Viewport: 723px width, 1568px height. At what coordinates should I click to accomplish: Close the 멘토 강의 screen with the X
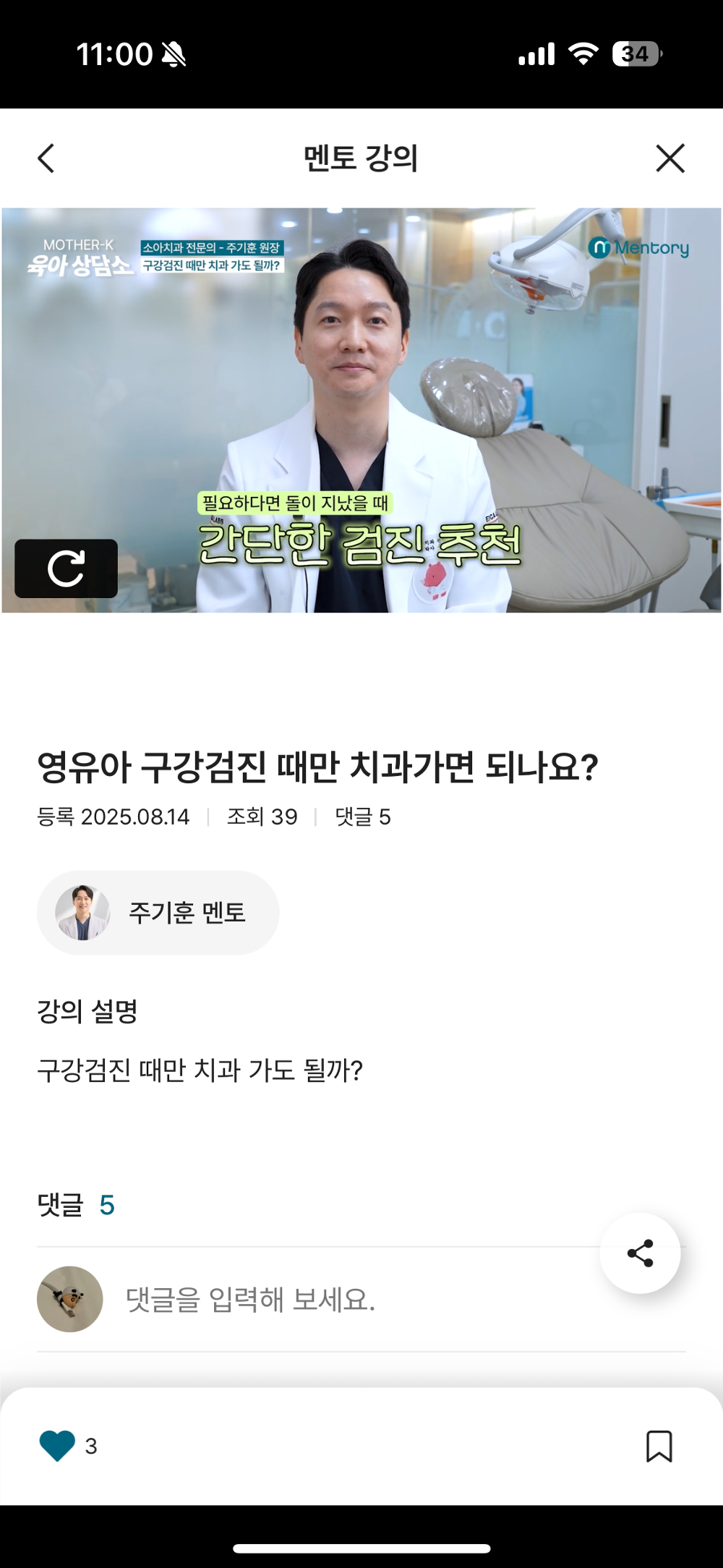click(669, 158)
